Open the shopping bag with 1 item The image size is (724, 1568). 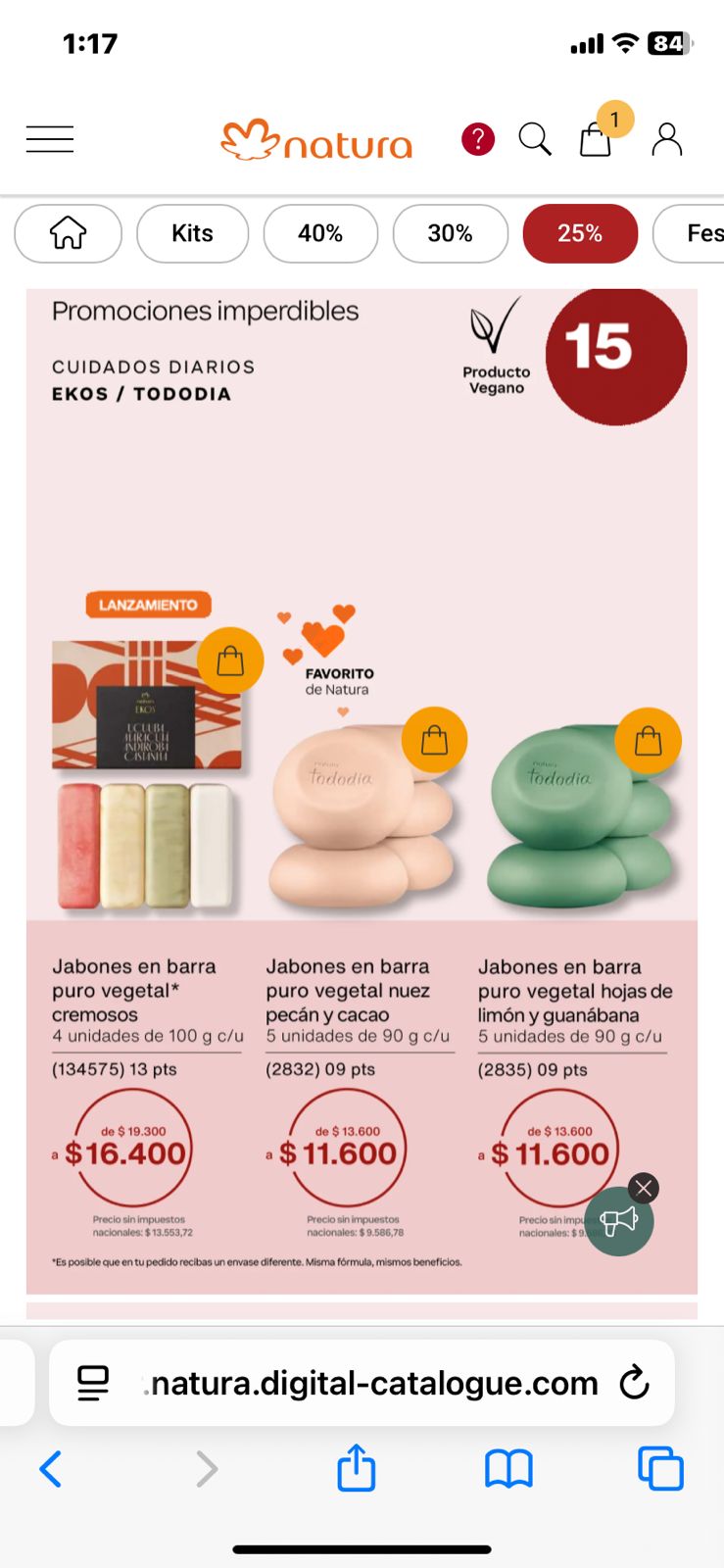point(596,141)
